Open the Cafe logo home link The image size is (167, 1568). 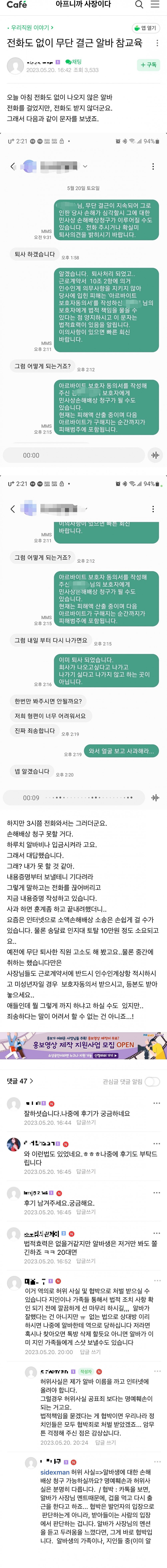coord(16,5)
